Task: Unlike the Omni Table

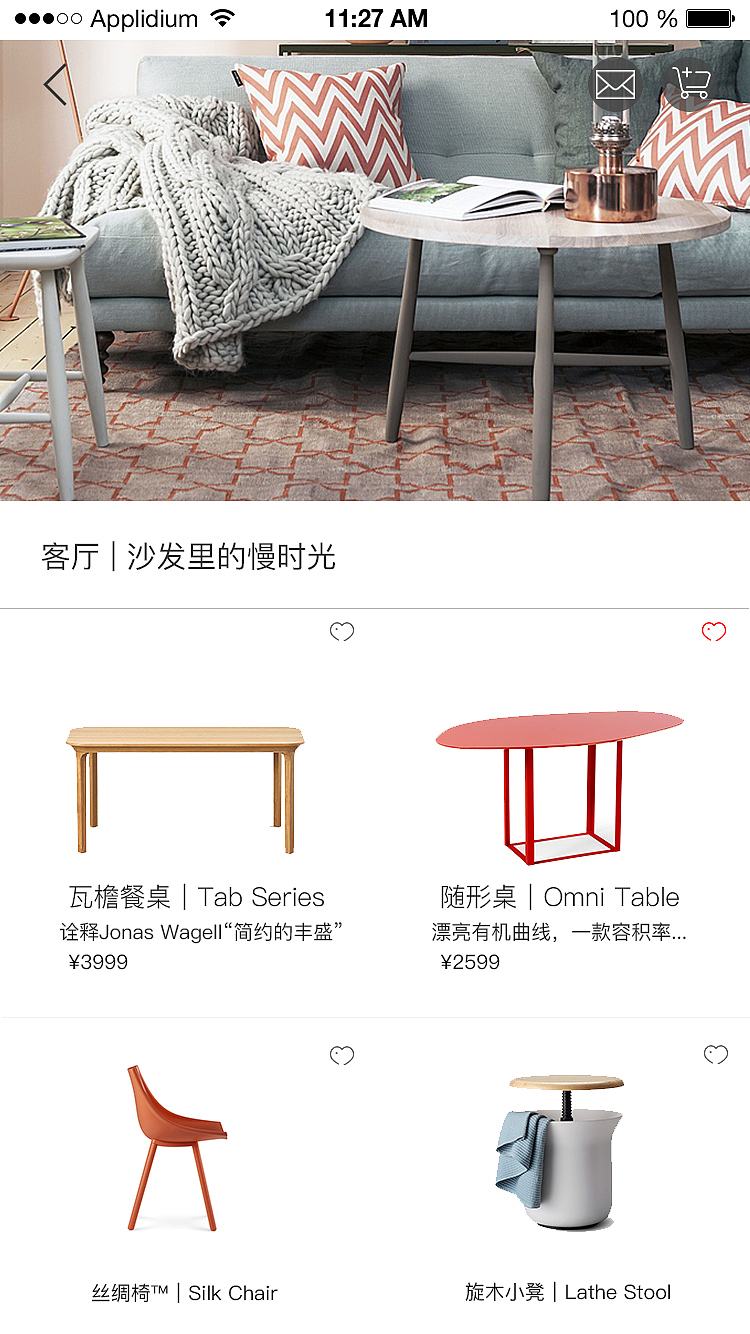Action: pos(713,632)
